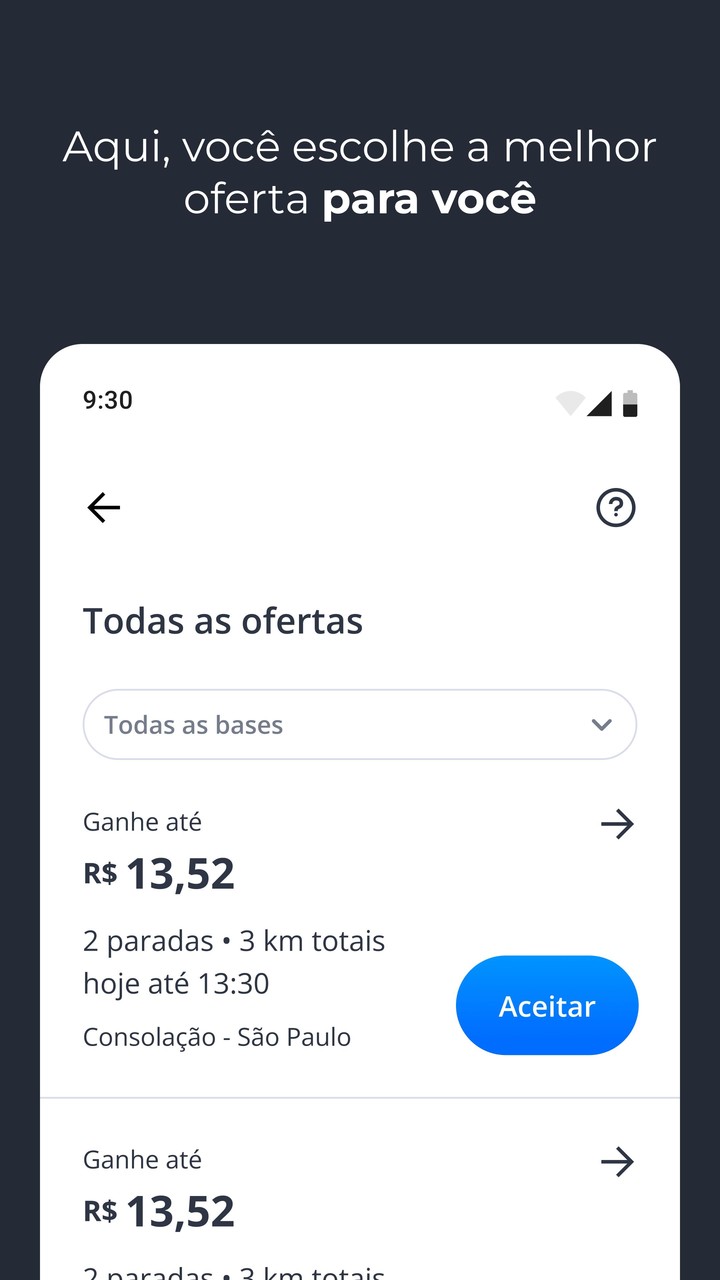
Task: Click the Todas as ofertas heading
Action: (222, 621)
